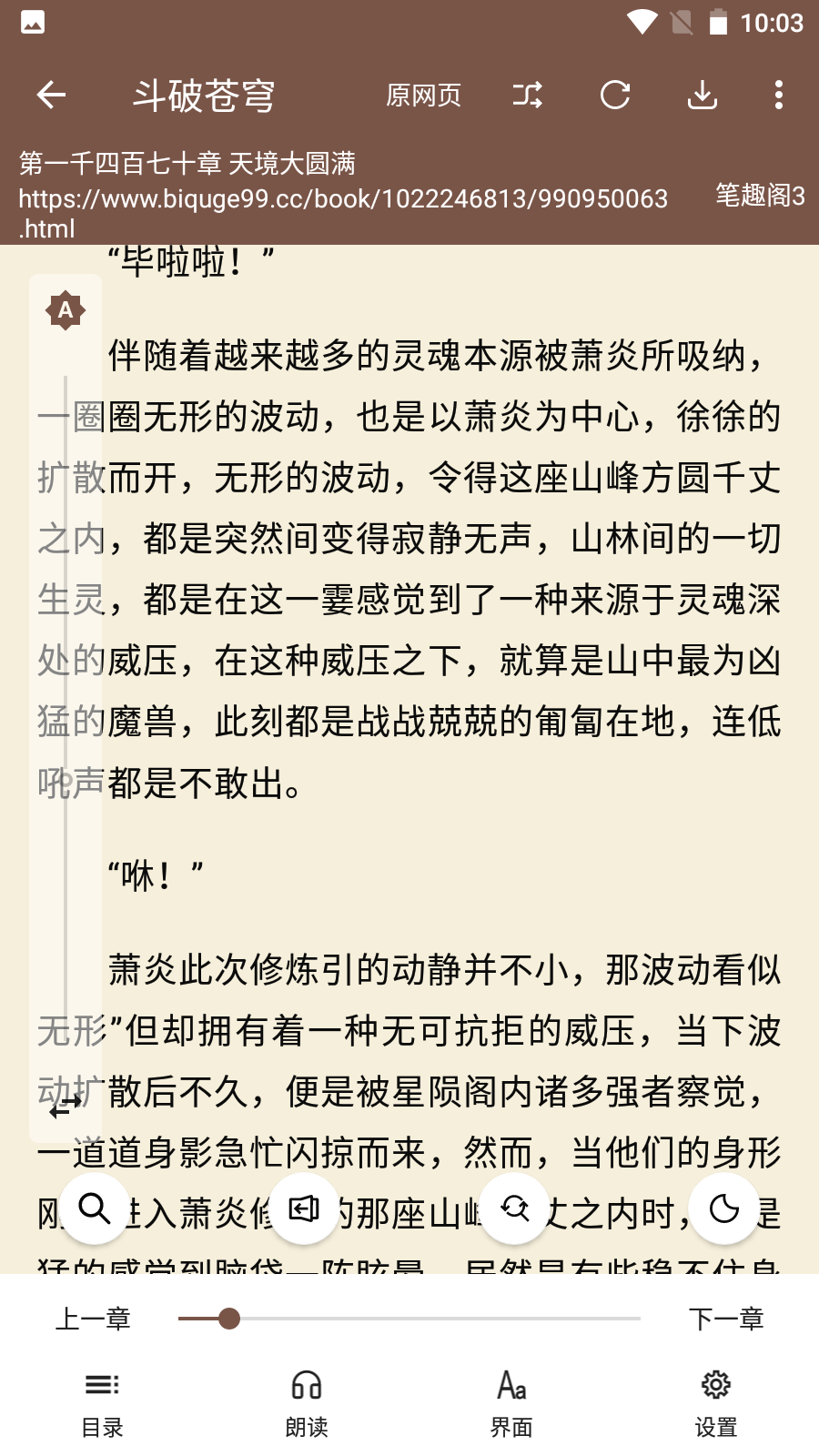Go to next chapter 下一章
The image size is (819, 1456).
[725, 1319]
